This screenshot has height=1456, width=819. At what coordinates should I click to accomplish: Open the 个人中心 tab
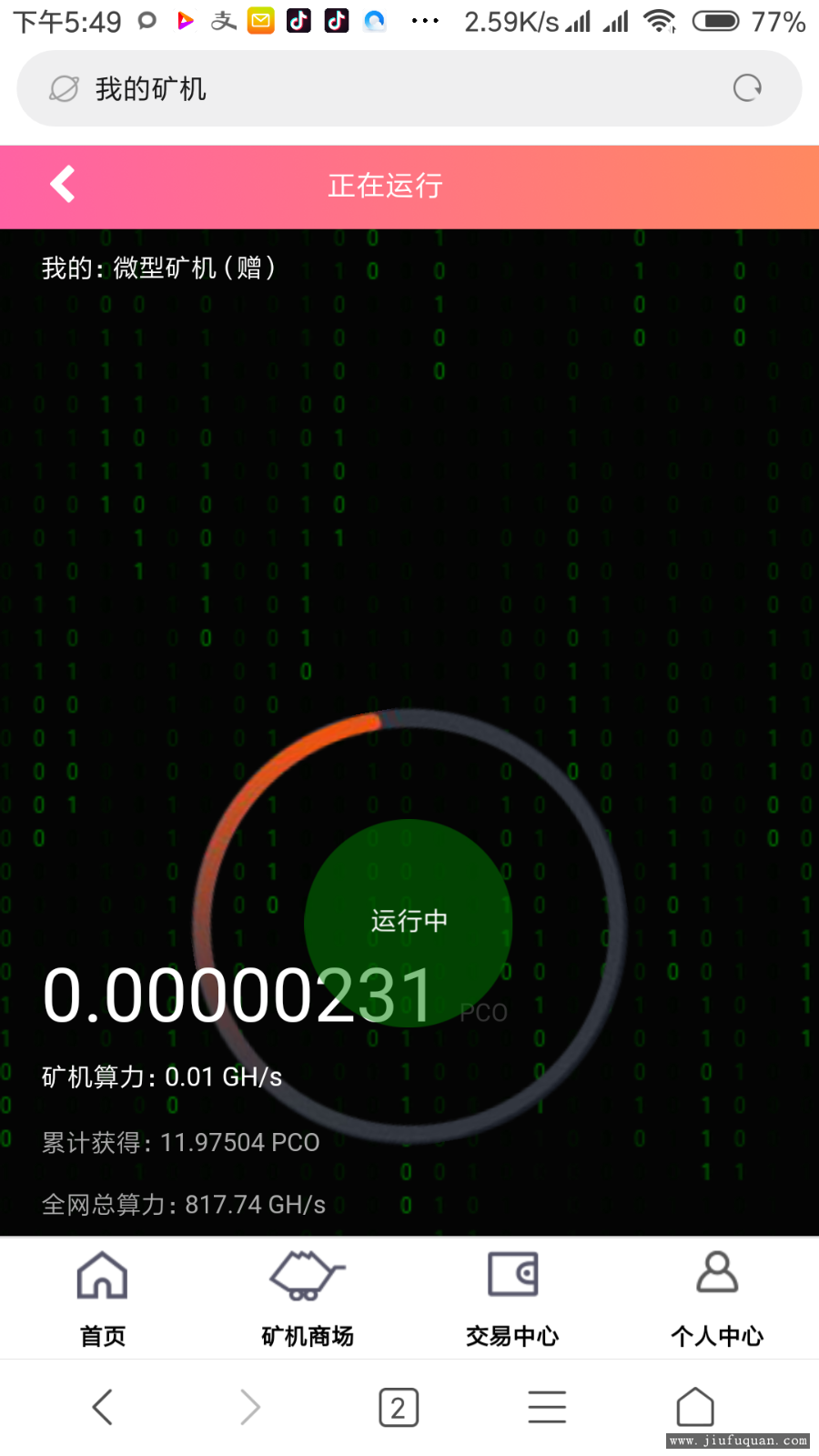pyautogui.click(x=717, y=1299)
